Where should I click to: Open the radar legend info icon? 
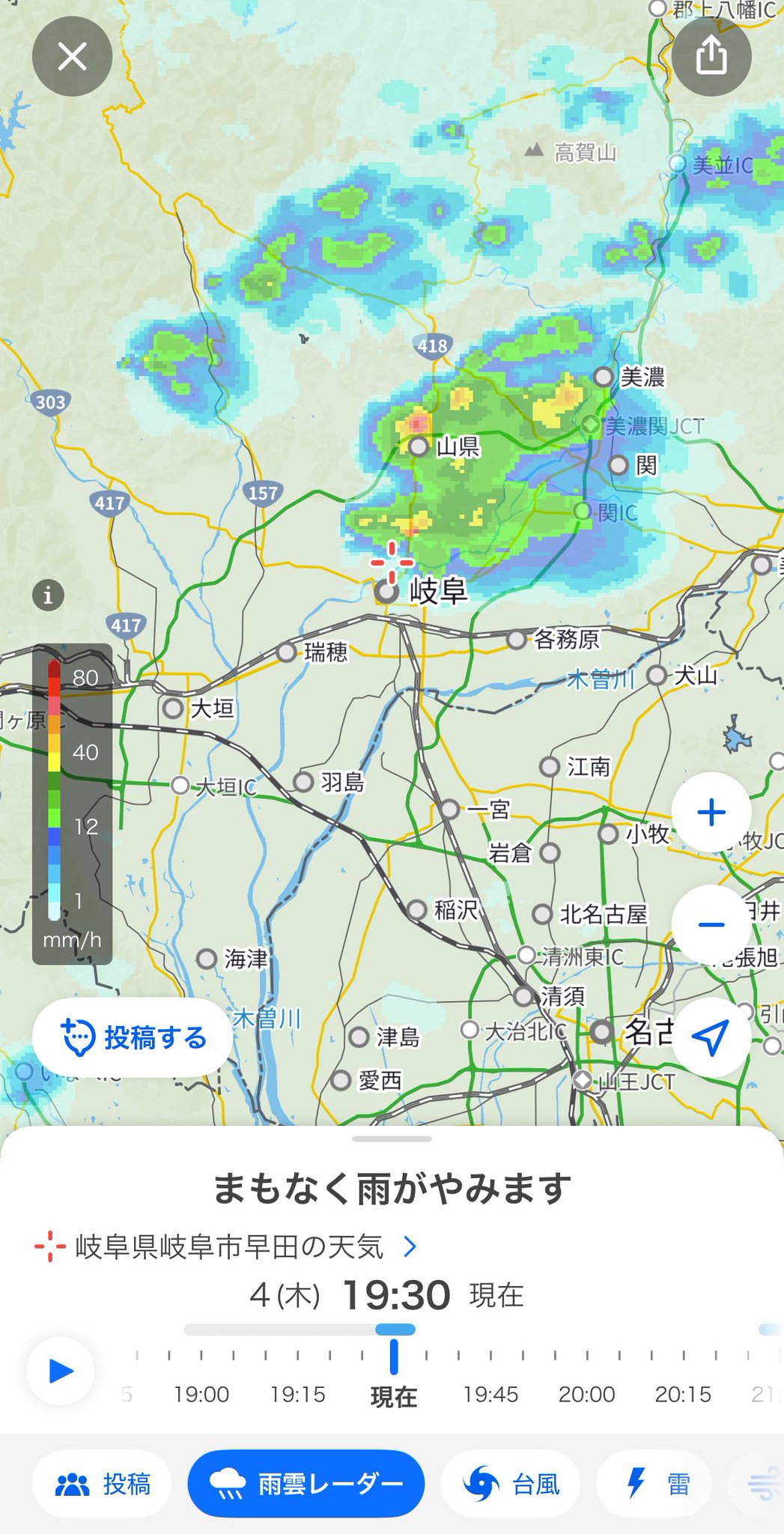pos(48,595)
